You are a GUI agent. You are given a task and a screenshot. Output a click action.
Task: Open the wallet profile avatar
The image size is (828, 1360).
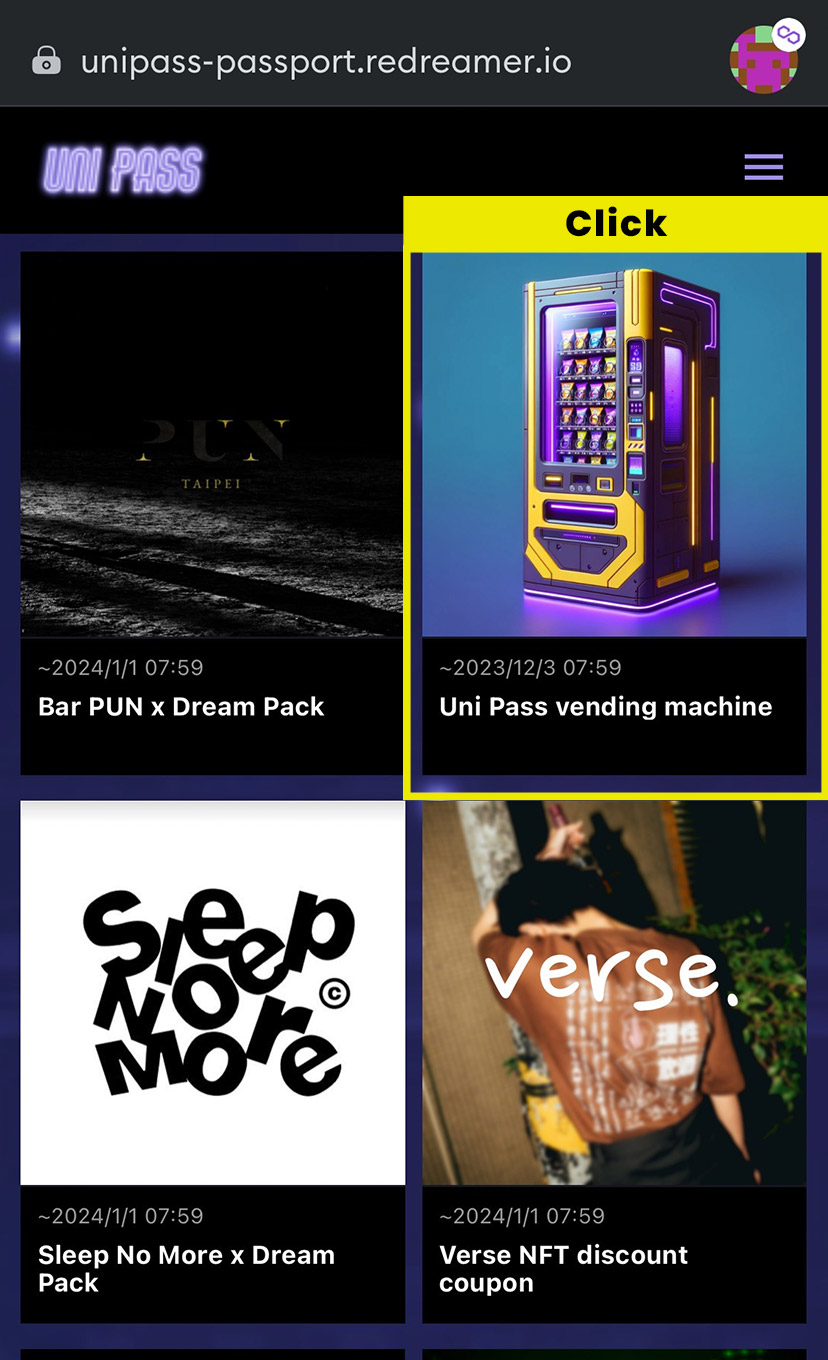point(764,60)
